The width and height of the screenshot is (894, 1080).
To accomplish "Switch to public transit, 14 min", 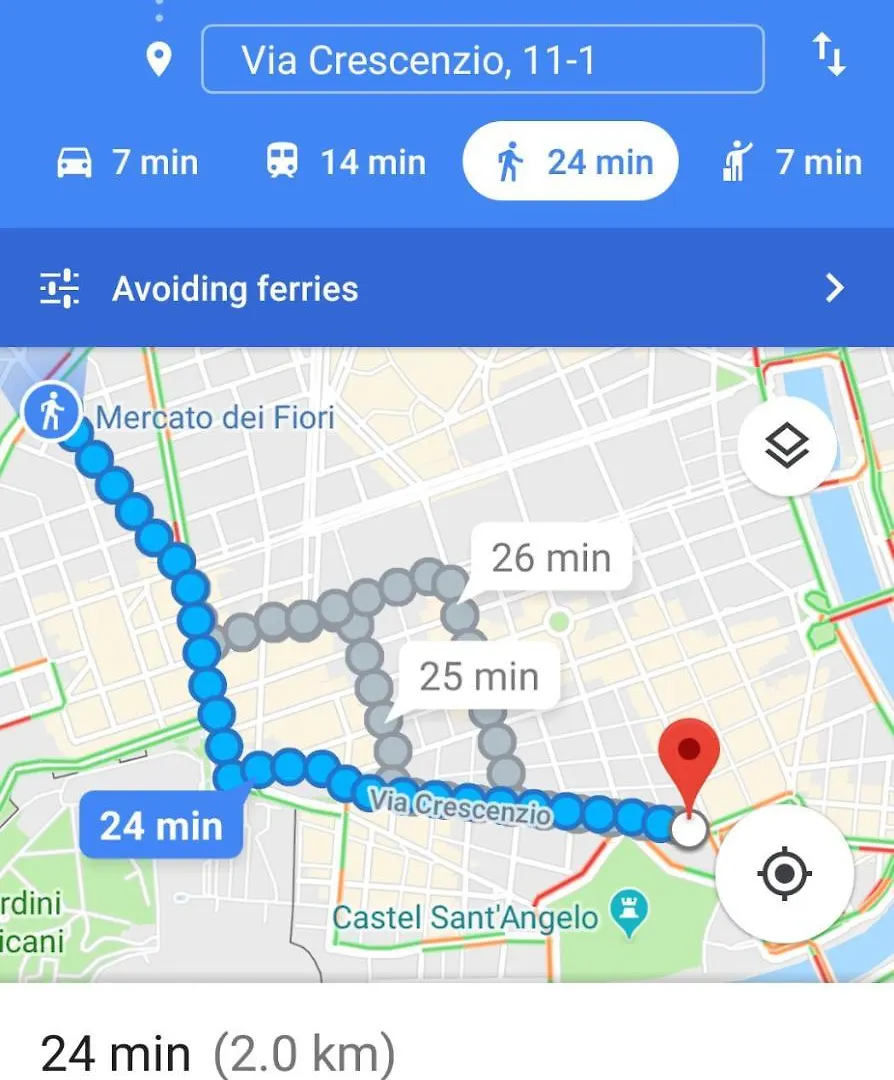I will point(346,162).
